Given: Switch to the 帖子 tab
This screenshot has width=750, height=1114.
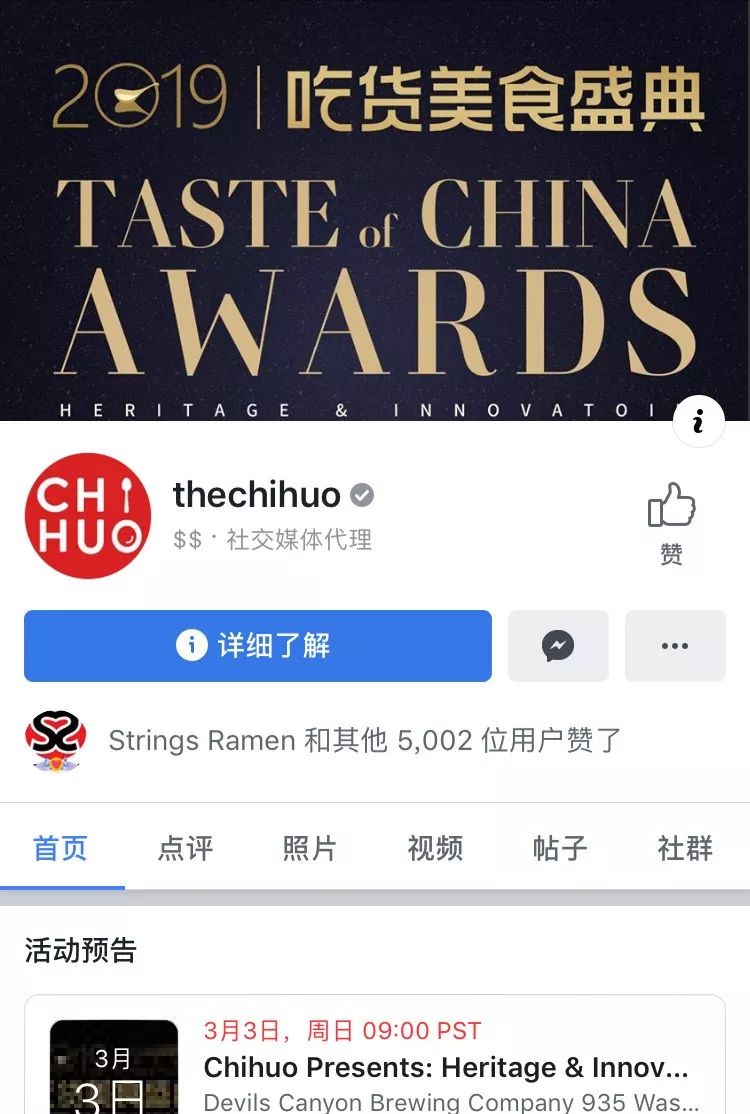Looking at the screenshot, I should (560, 849).
